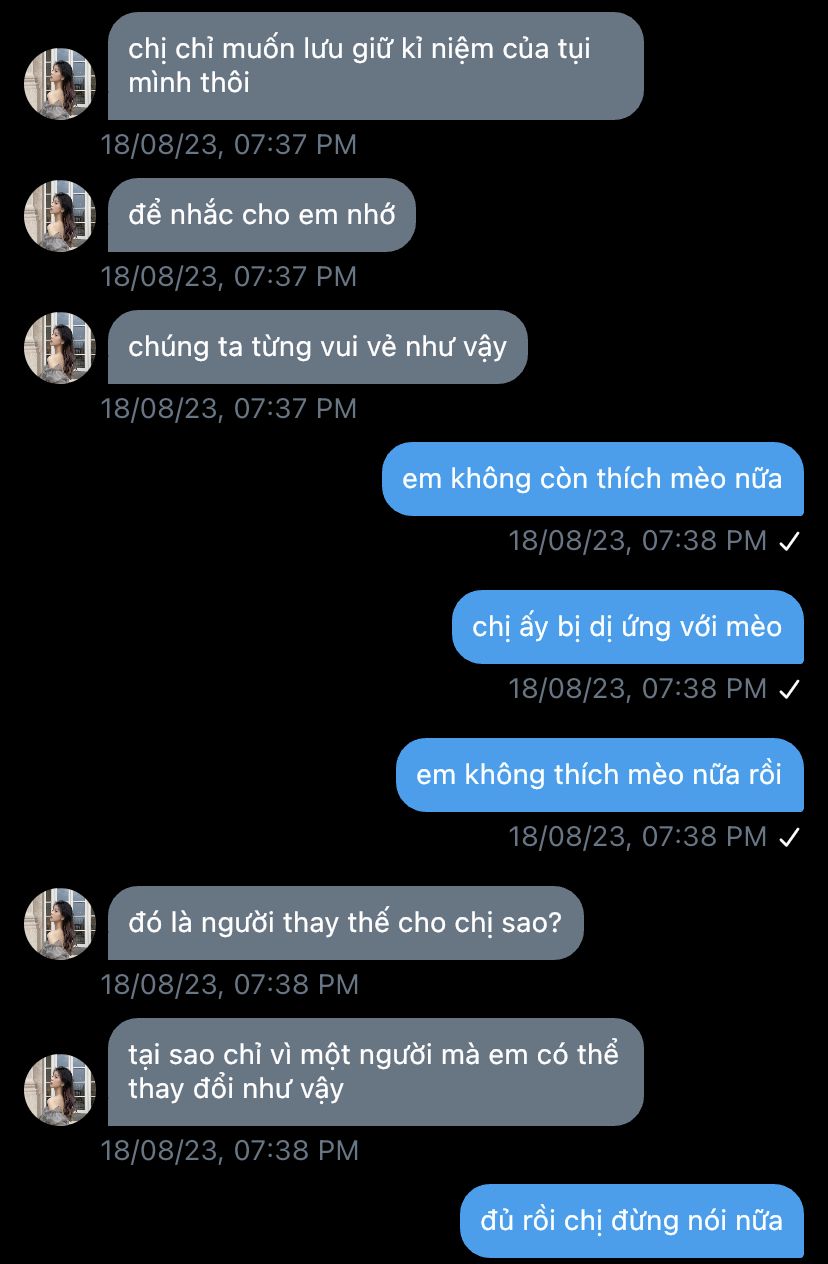Tap avatar next to "chúng ta từng vui vẻ" message
The width and height of the screenshot is (828, 1264).
(59, 348)
